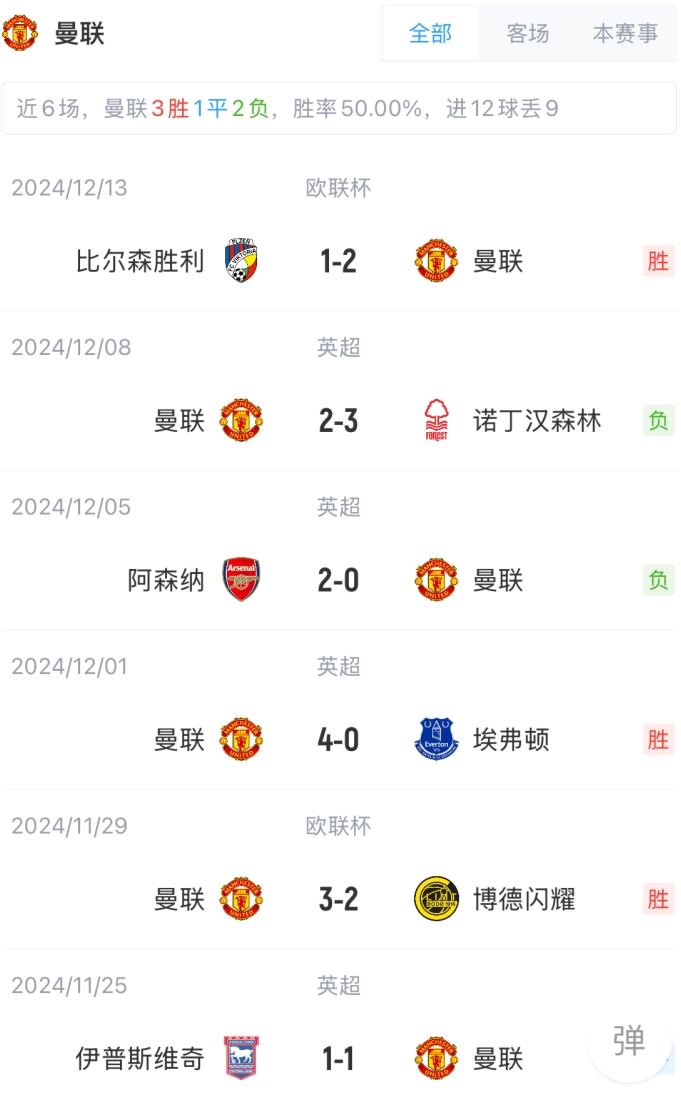The height and width of the screenshot is (1108, 681).
Task: Switch to the 本赛事 tab
Action: click(x=625, y=34)
